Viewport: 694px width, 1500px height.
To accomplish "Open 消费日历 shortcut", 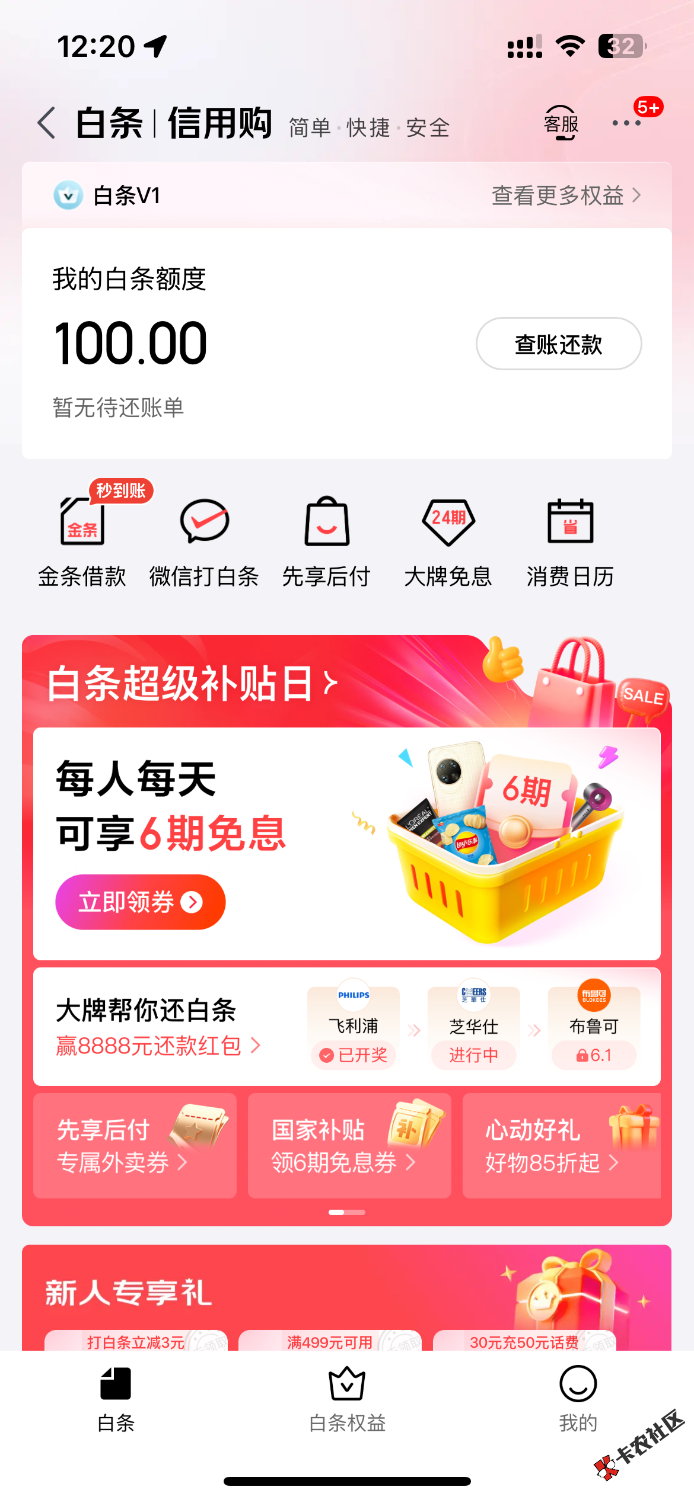I will point(570,540).
